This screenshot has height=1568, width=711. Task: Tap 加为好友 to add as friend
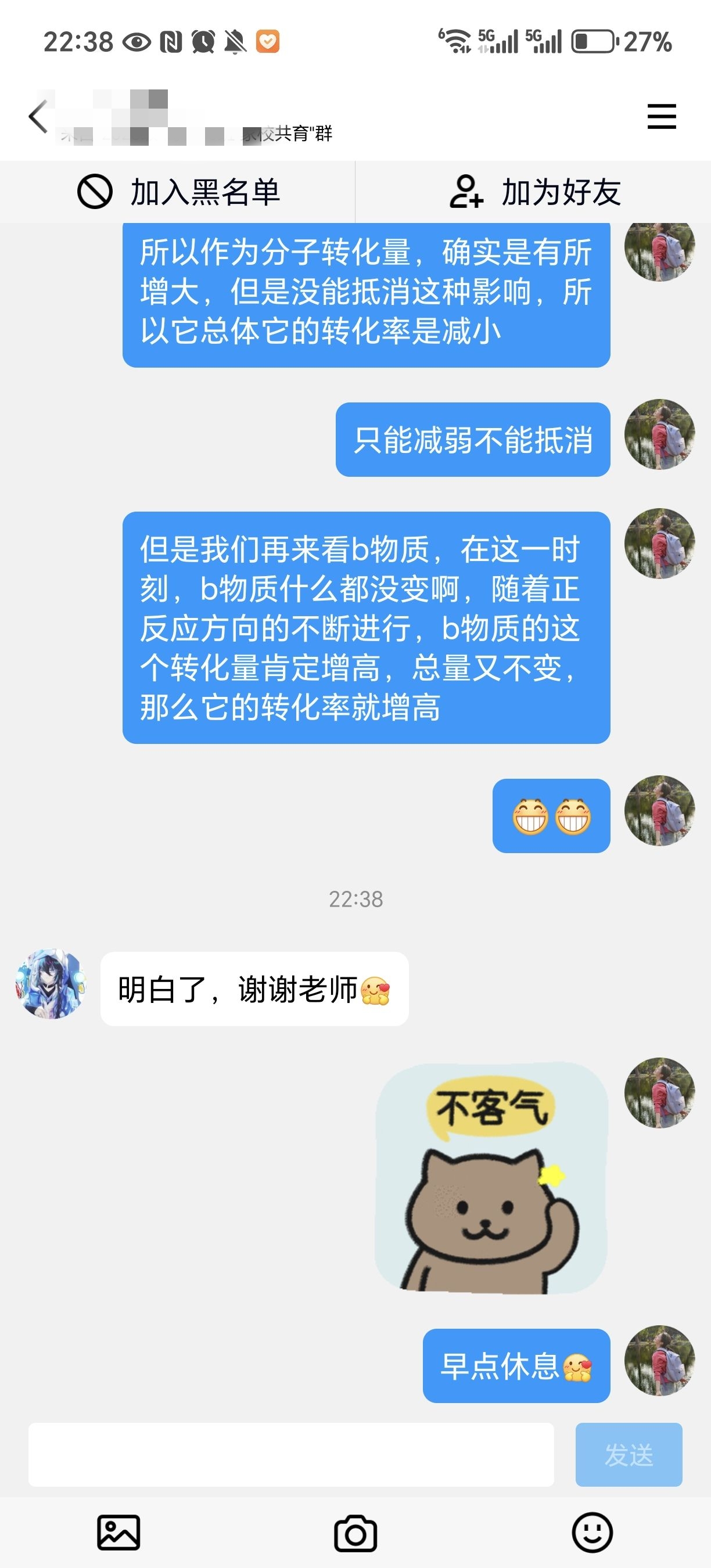(534, 192)
